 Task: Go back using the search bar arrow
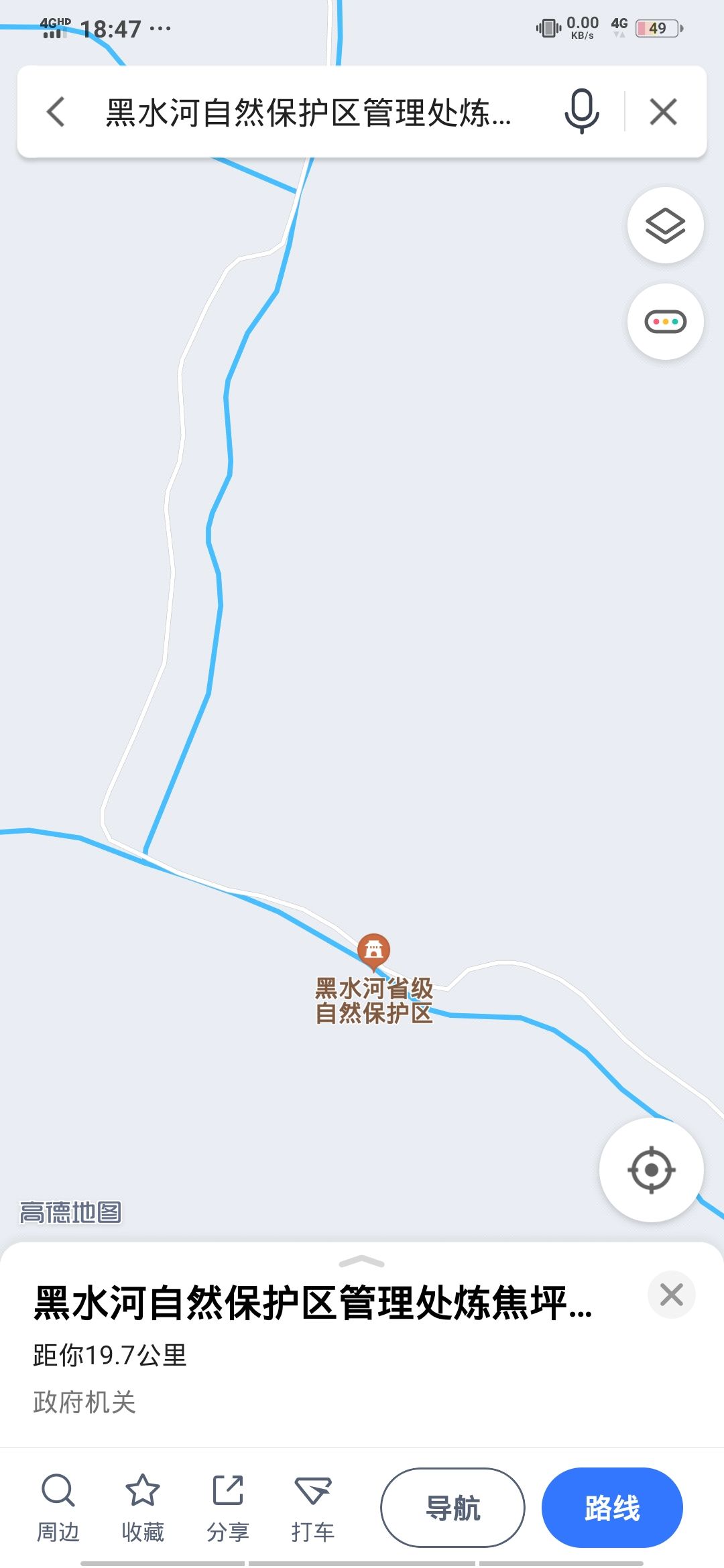click(x=56, y=112)
